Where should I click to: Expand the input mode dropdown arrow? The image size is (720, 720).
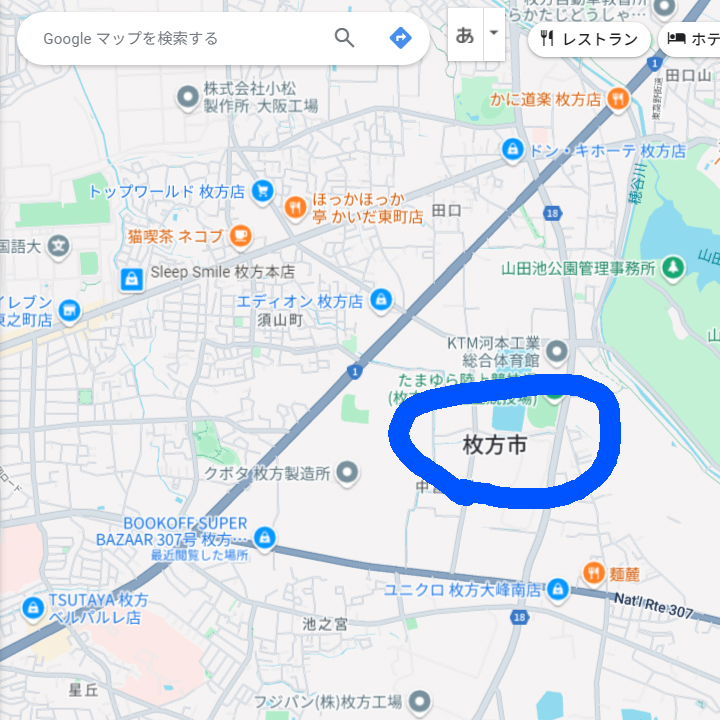click(493, 33)
